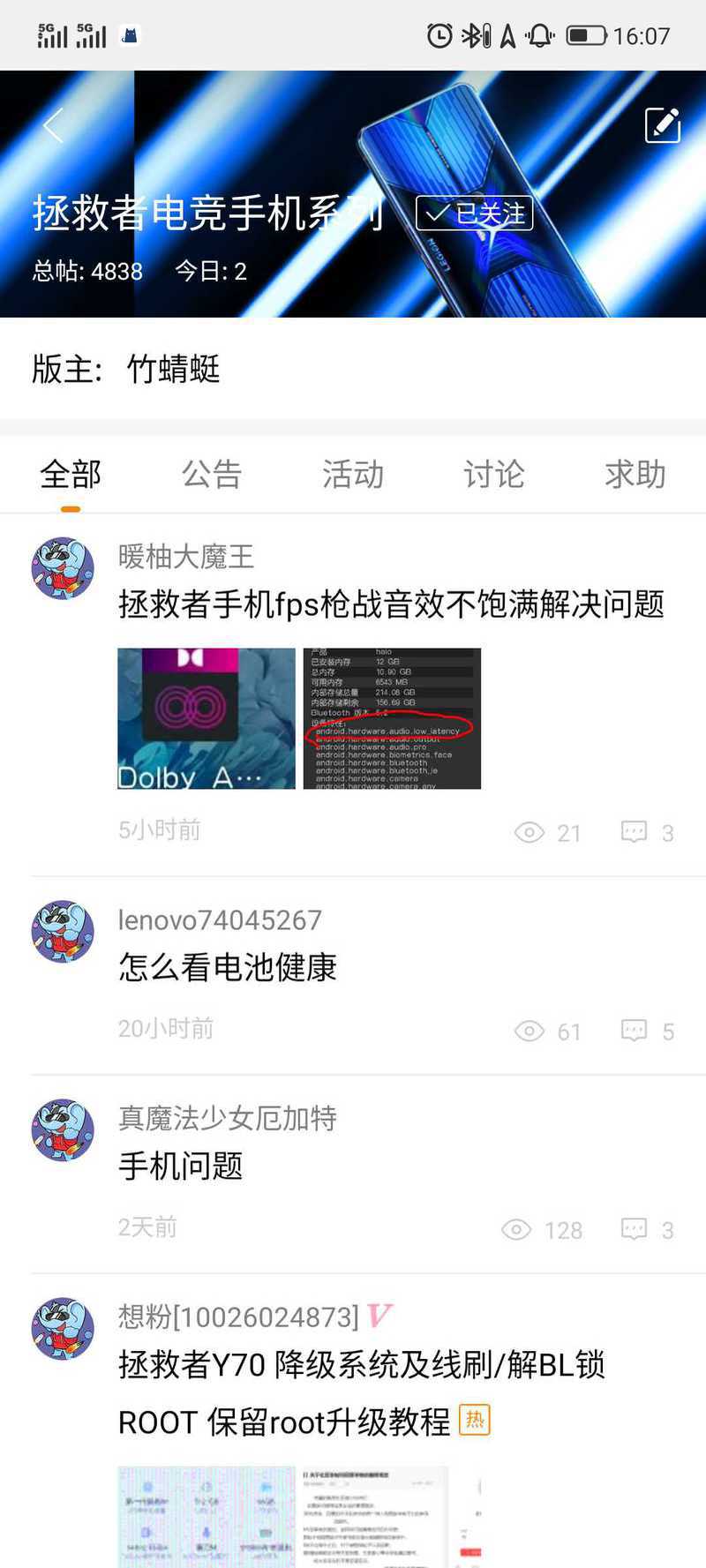Open the 手机问题 post
The height and width of the screenshot is (1568, 706).
181,1166
